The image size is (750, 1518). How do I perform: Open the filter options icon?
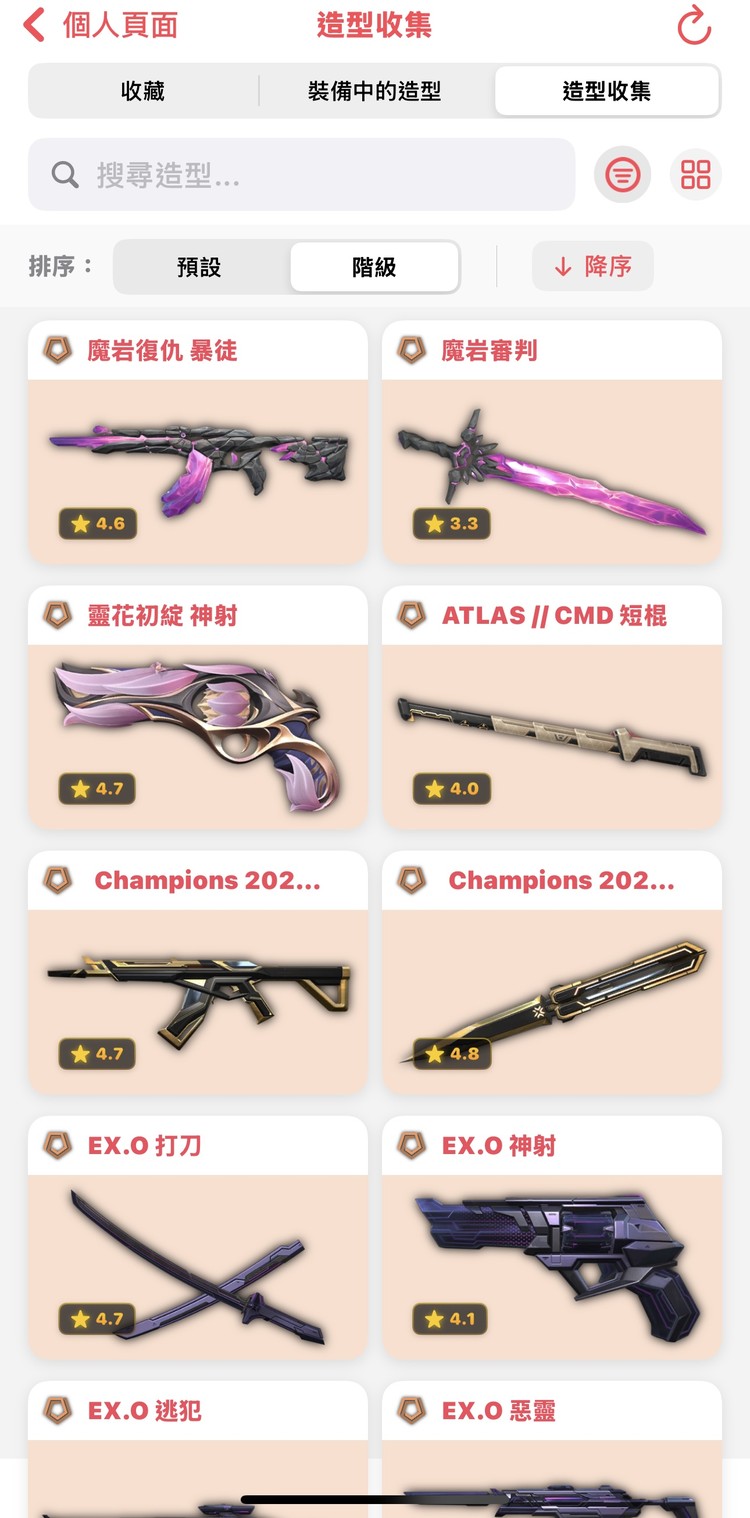click(x=622, y=174)
